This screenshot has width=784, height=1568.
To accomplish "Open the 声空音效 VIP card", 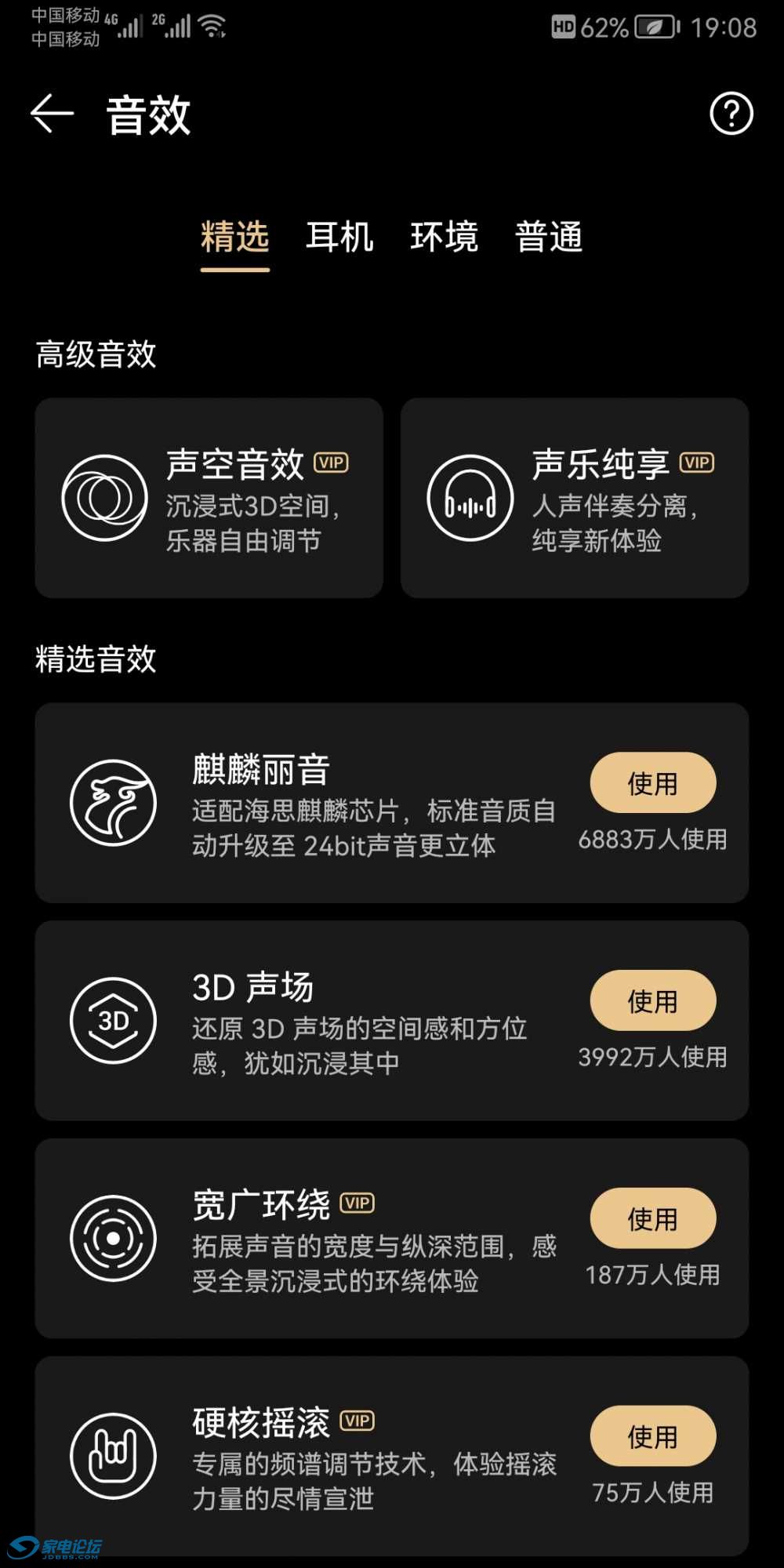I will [x=209, y=499].
